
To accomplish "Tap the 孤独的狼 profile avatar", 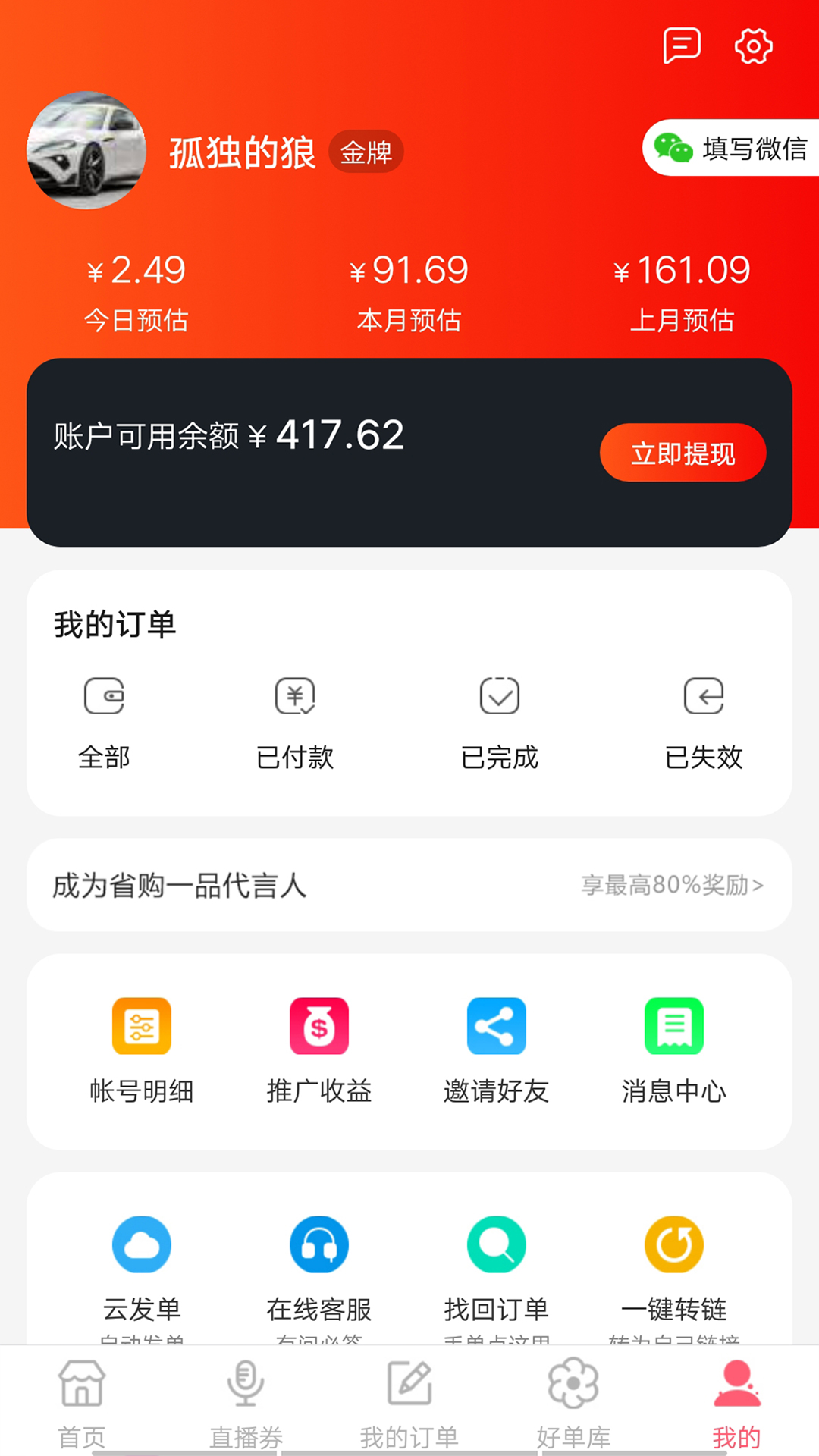I will (86, 151).
